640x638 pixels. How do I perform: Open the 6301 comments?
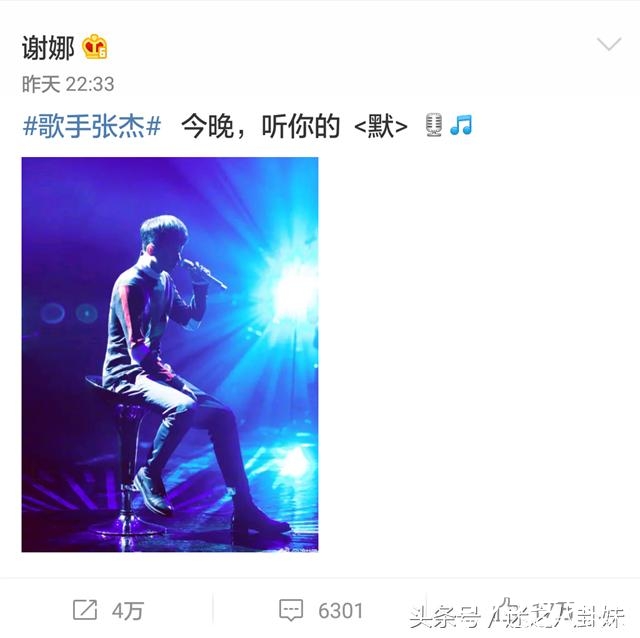[x=320, y=609]
